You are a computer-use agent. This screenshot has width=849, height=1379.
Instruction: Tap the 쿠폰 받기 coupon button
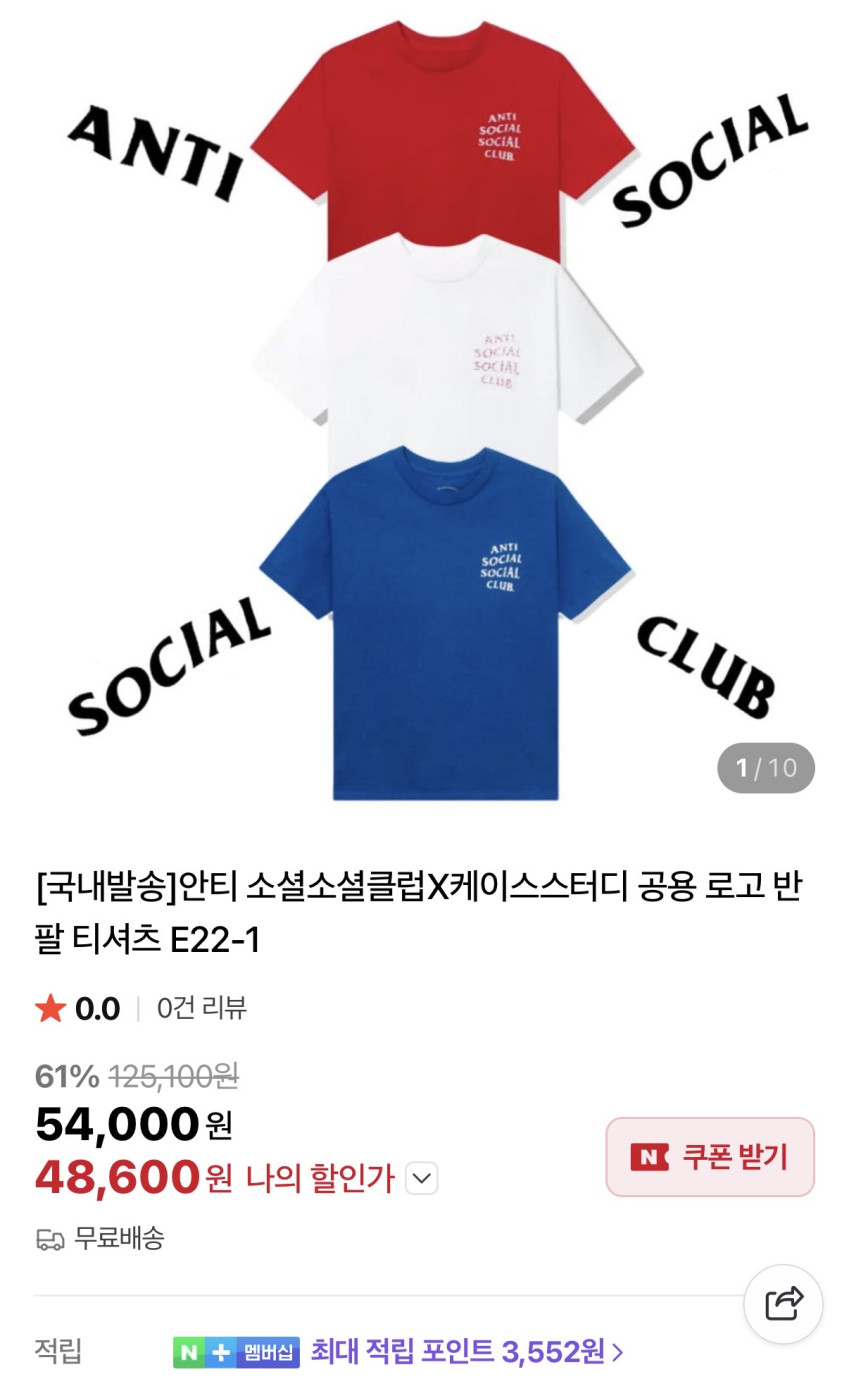[710, 1157]
